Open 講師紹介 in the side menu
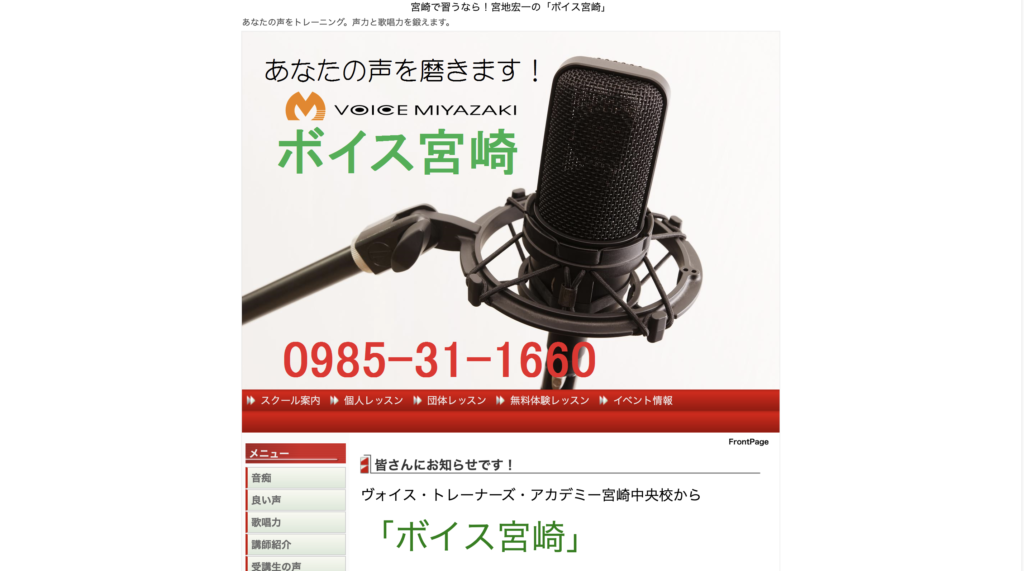The width and height of the screenshot is (1024, 571). tap(296, 544)
